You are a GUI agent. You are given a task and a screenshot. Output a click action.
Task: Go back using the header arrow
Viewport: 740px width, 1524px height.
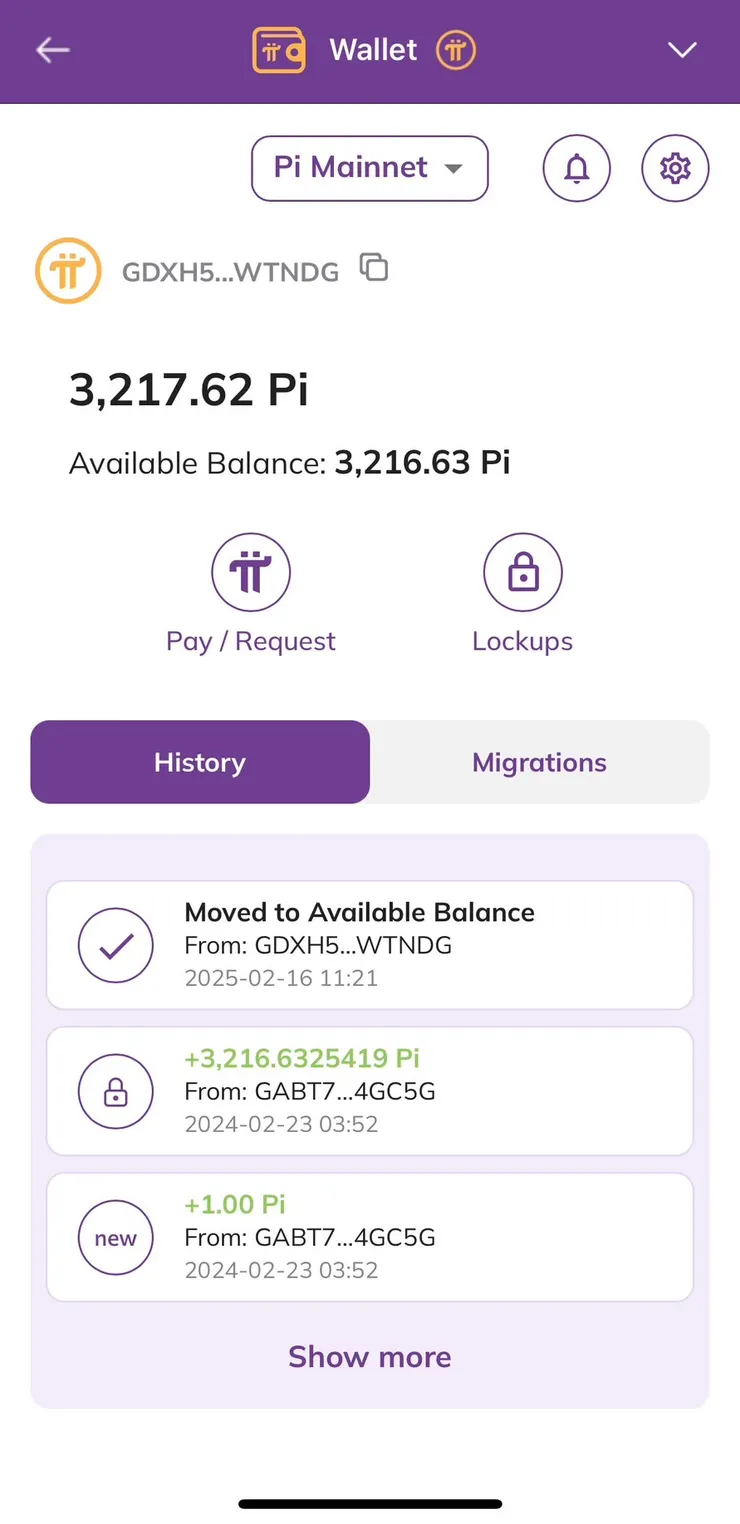coord(52,50)
